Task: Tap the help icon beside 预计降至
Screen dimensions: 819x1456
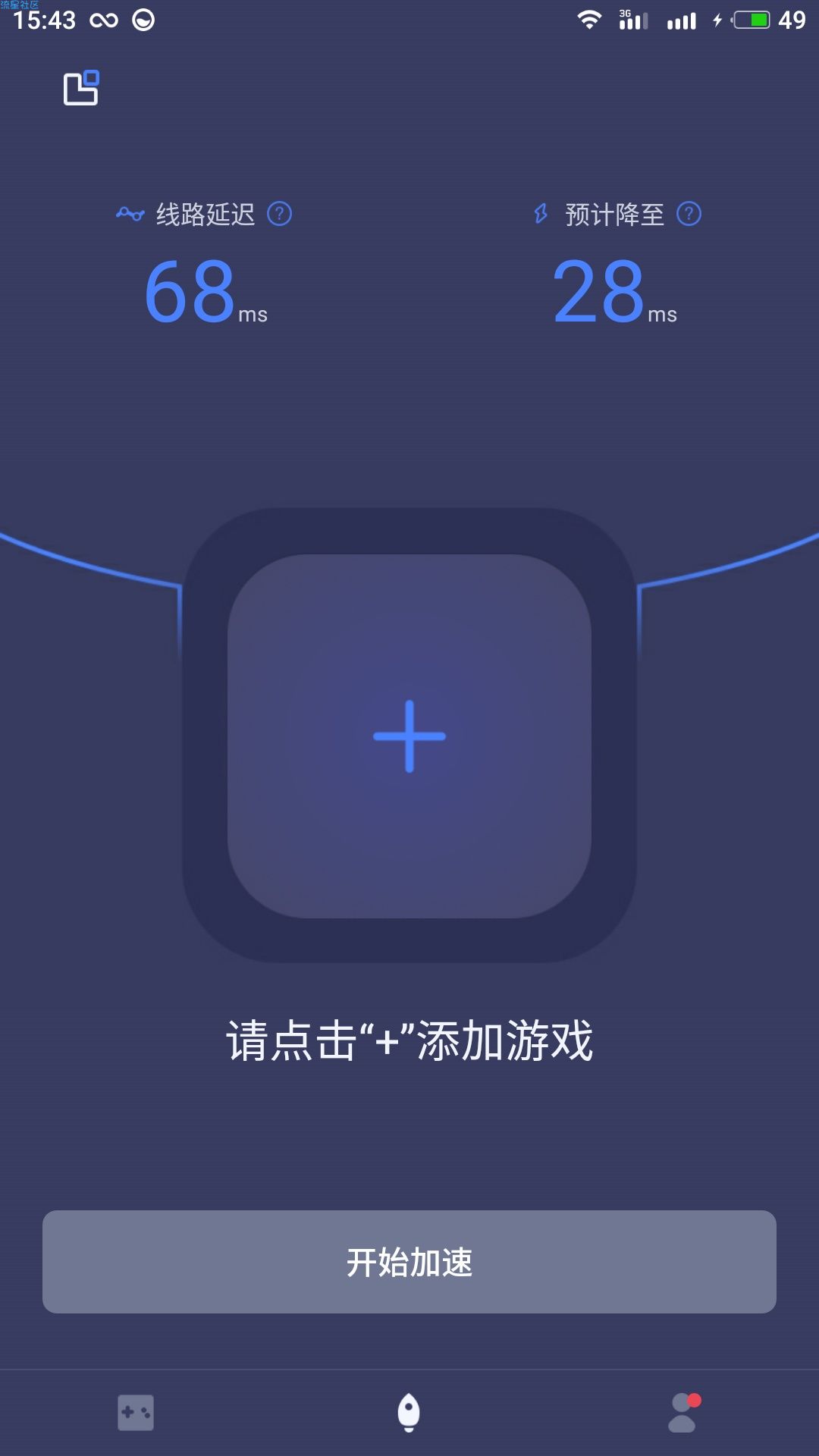Action: pyautogui.click(x=689, y=214)
